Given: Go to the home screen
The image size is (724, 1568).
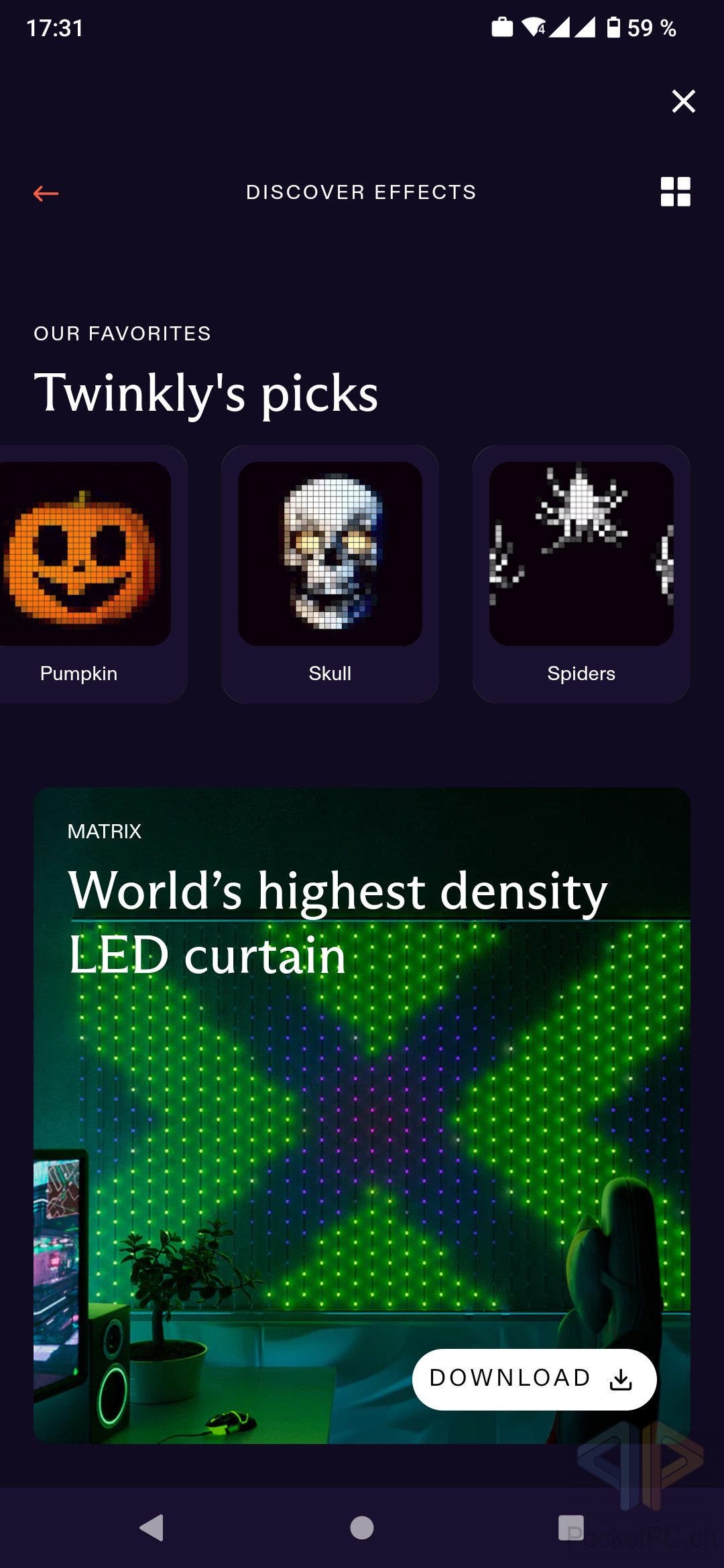Looking at the screenshot, I should (x=362, y=1527).
